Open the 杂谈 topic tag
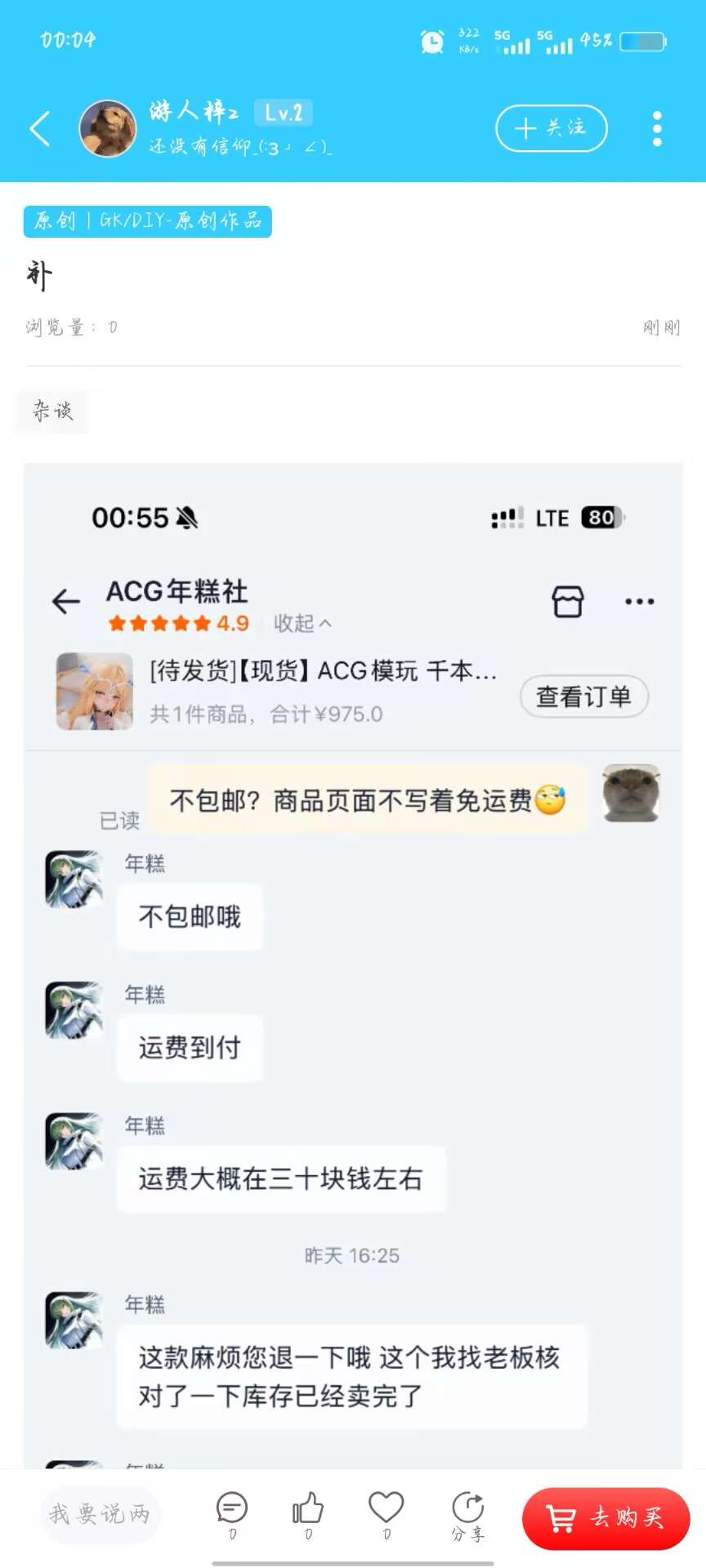Screen dimensions: 706x1568 (x=53, y=411)
